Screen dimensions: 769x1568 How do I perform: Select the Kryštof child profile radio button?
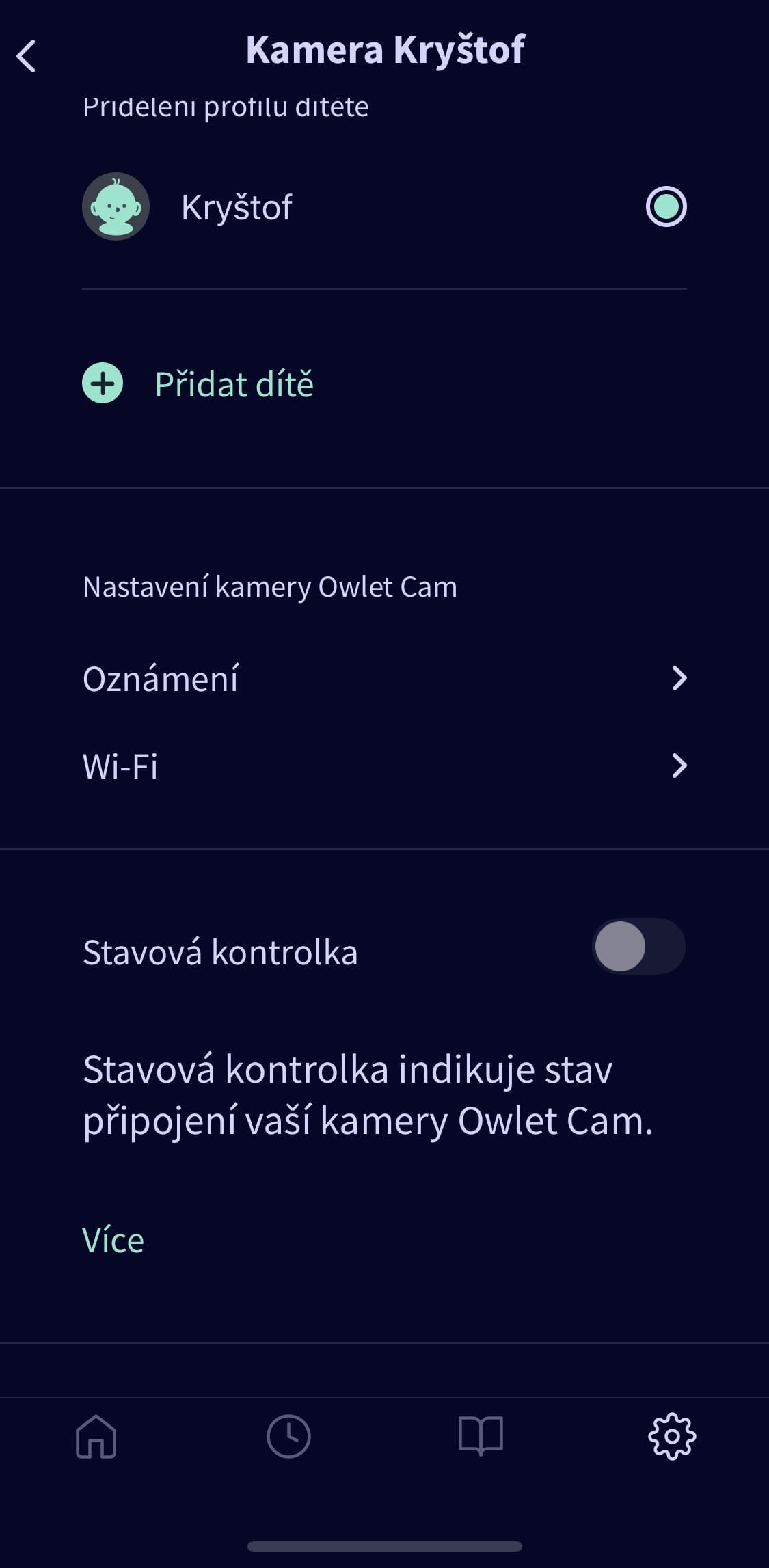coord(666,206)
